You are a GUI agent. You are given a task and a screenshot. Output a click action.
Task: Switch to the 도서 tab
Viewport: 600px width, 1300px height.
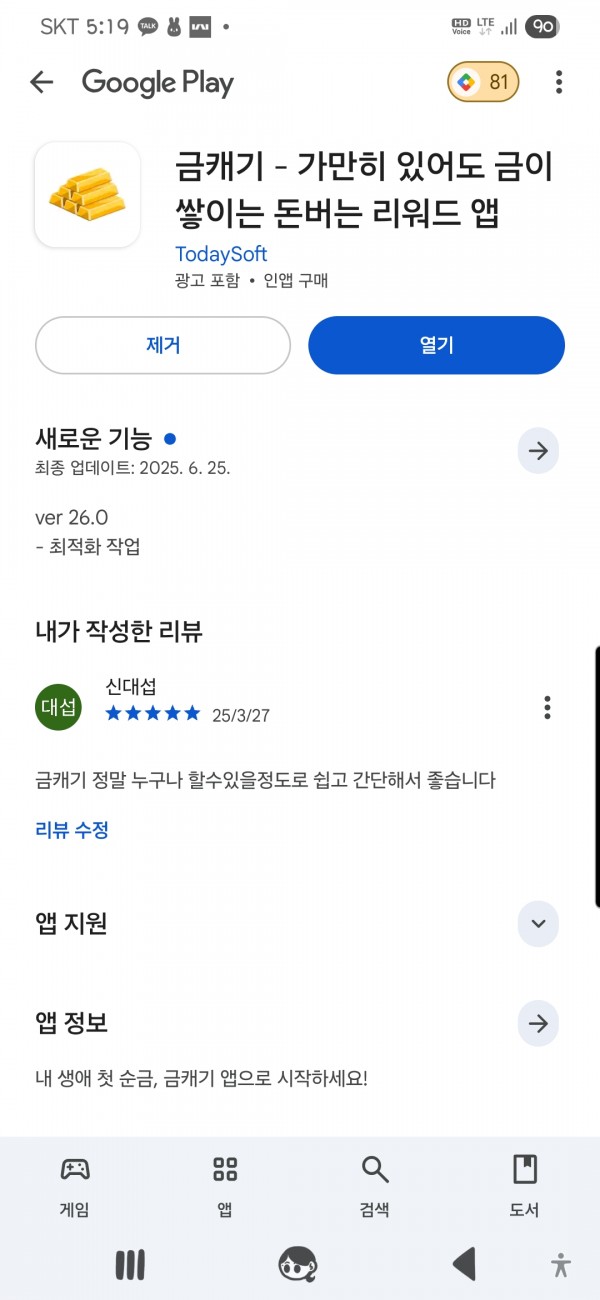pyautogui.click(x=525, y=1185)
